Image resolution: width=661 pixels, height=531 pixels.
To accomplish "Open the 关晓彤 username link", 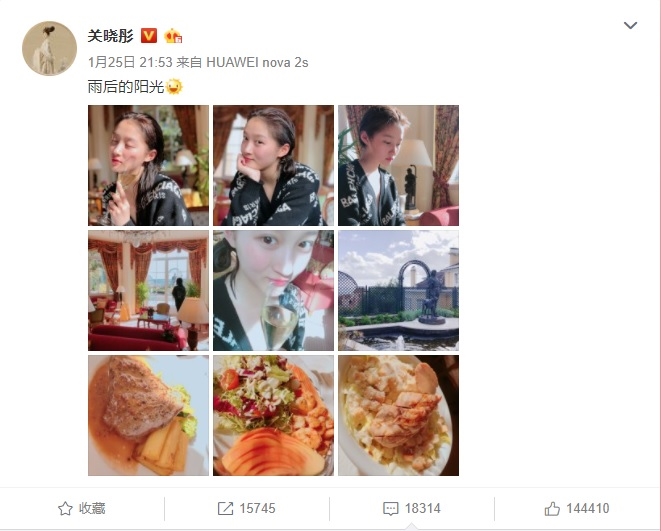I will coord(111,36).
